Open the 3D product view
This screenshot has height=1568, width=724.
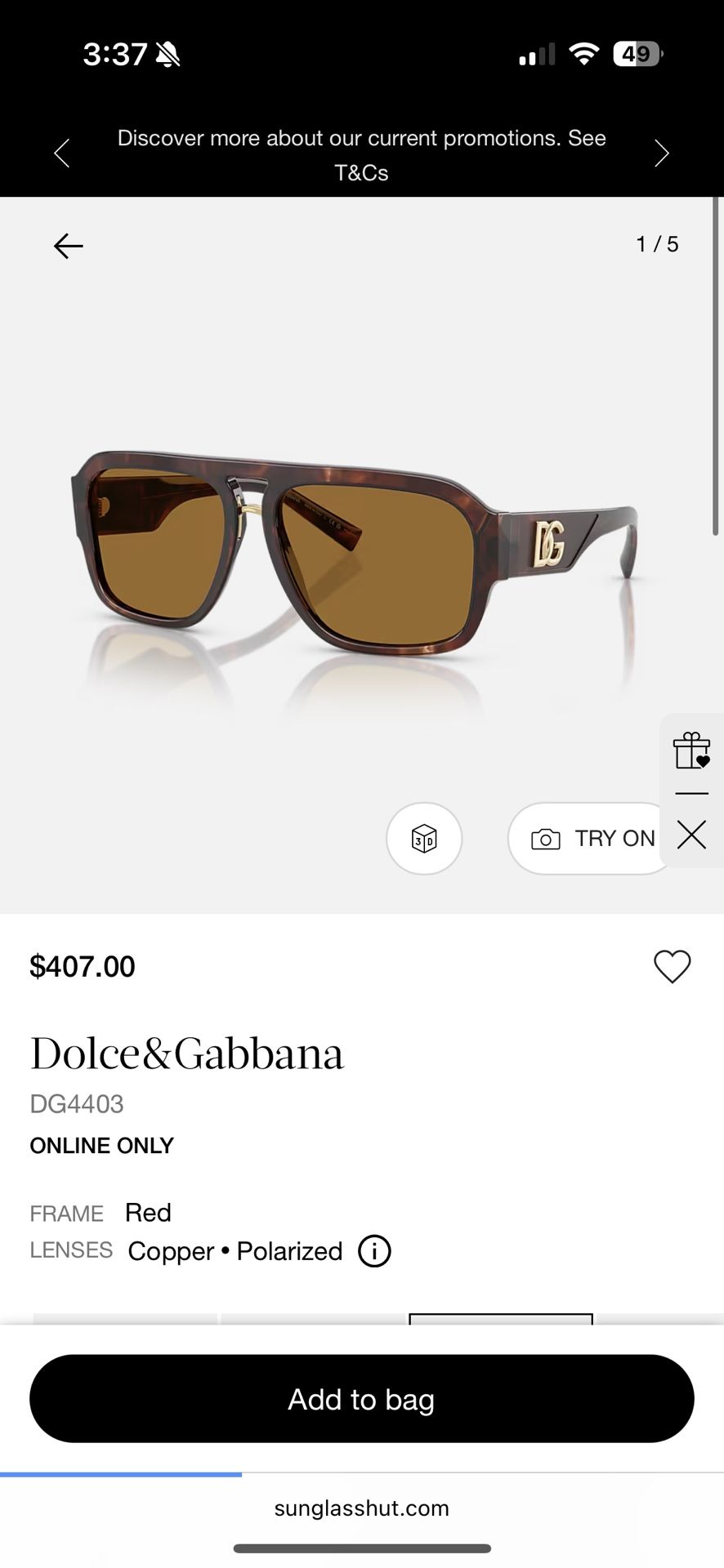click(x=424, y=839)
